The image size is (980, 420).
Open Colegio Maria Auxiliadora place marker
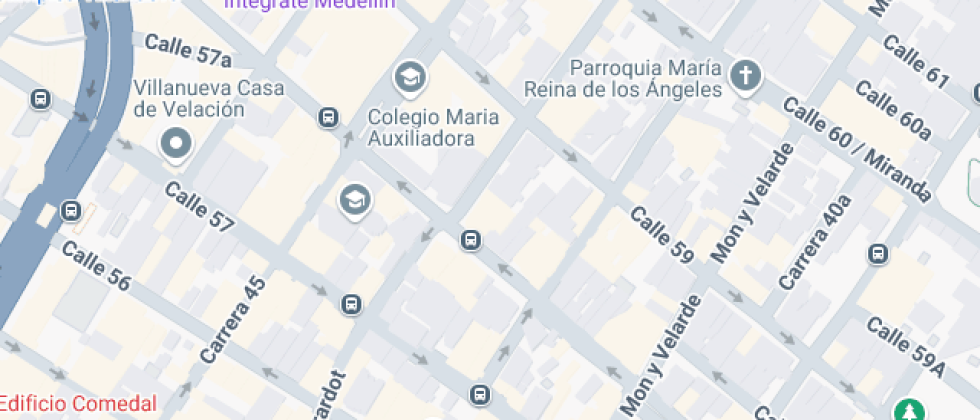pyautogui.click(x=408, y=76)
